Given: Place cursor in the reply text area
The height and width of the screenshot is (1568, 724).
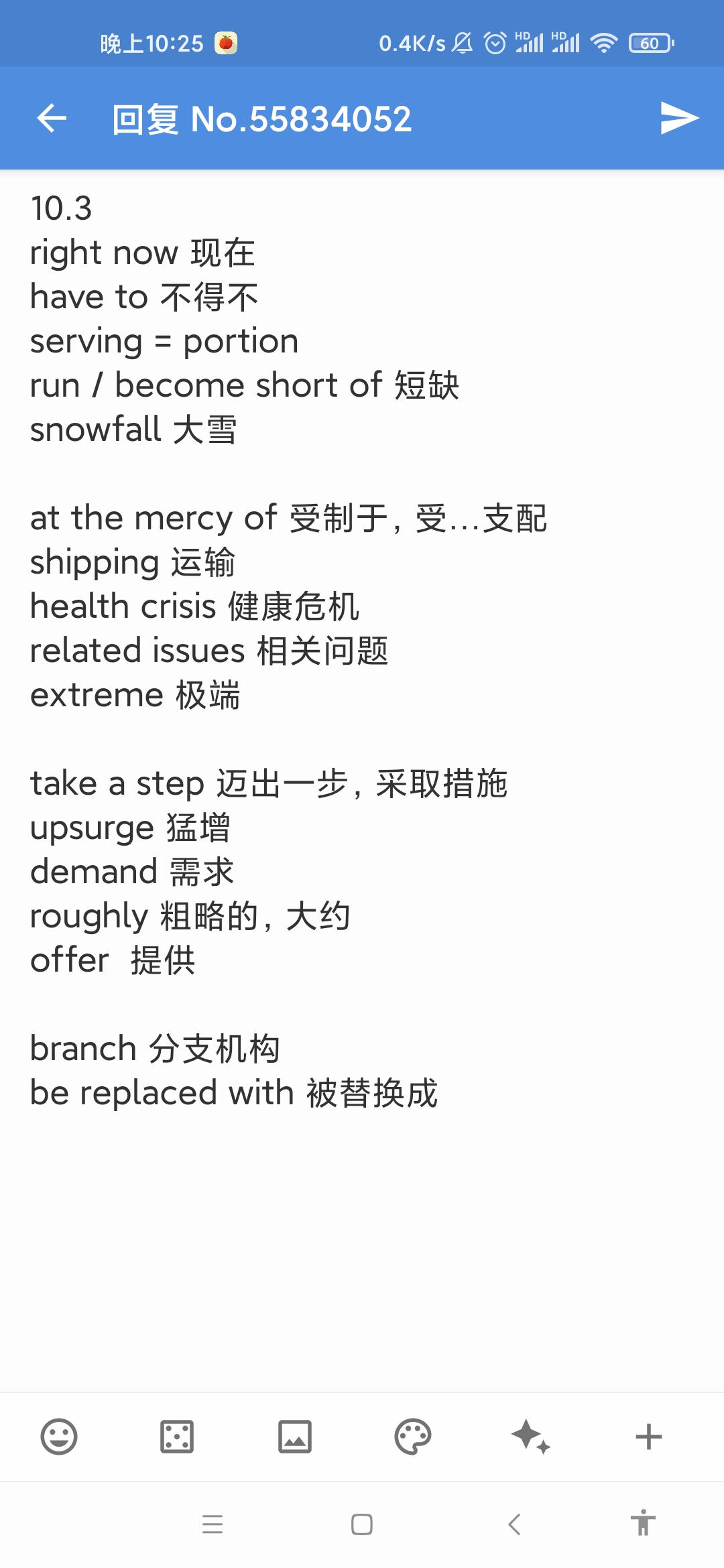Looking at the screenshot, I should click(362, 1240).
